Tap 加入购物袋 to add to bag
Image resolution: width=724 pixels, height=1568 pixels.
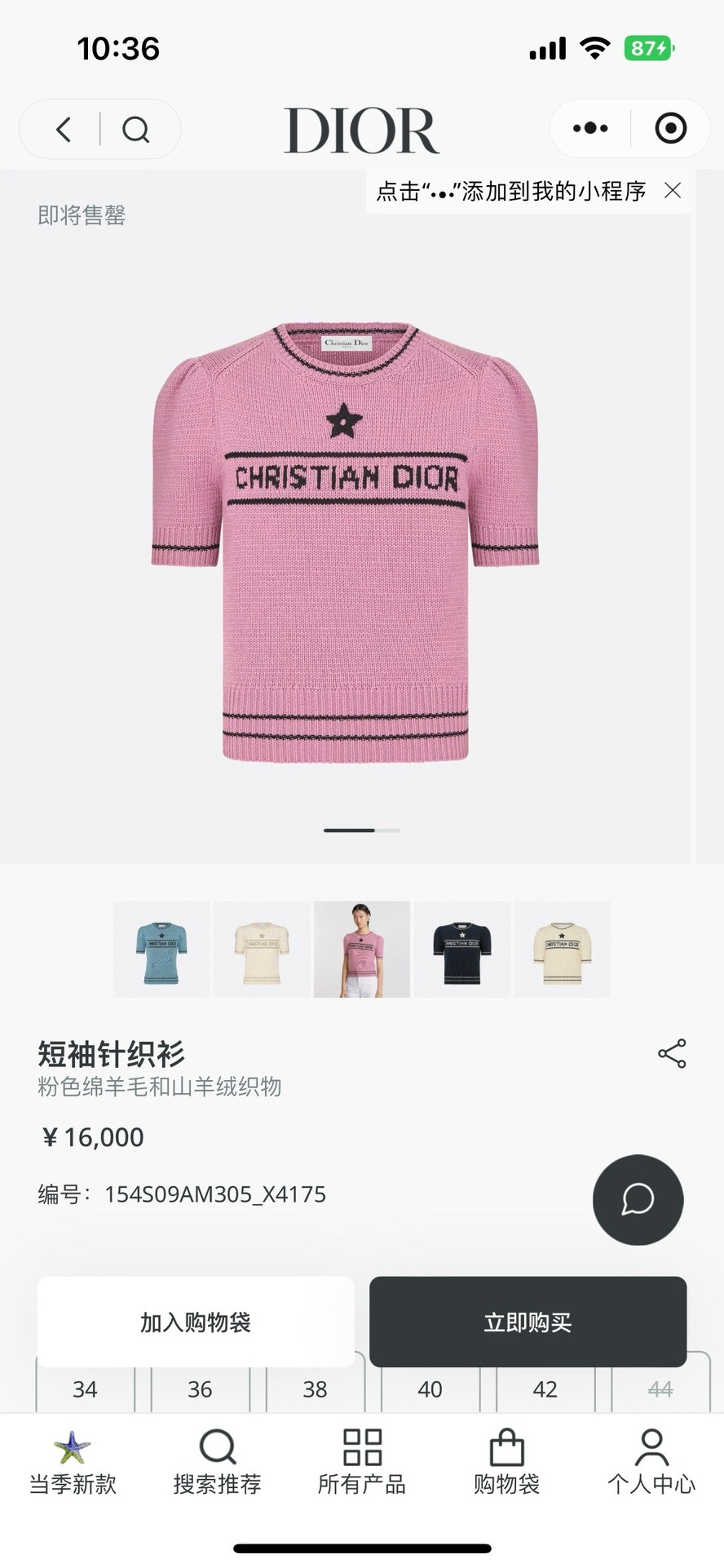(196, 1322)
